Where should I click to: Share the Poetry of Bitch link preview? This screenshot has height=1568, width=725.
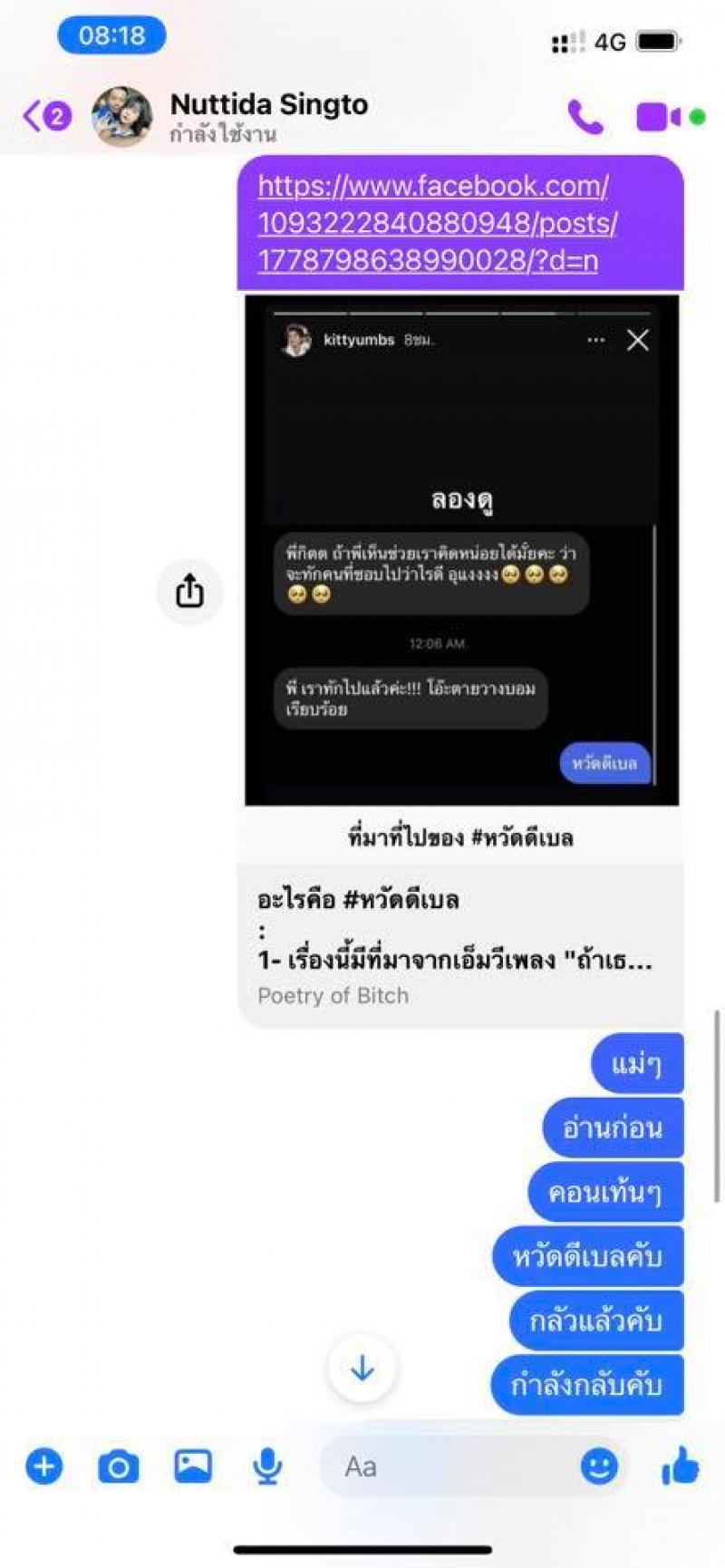click(189, 591)
